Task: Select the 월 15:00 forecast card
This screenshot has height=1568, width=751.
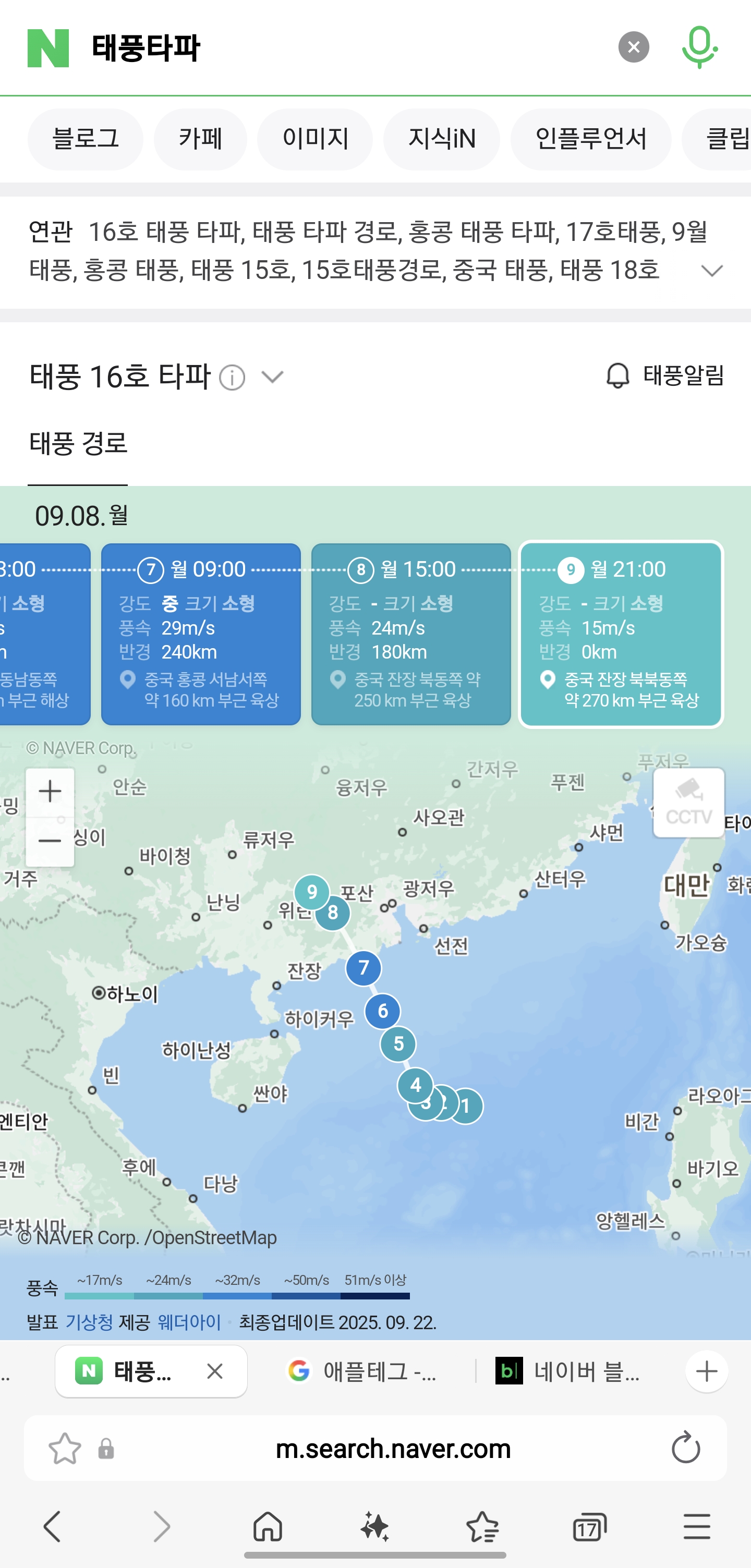Action: click(411, 634)
